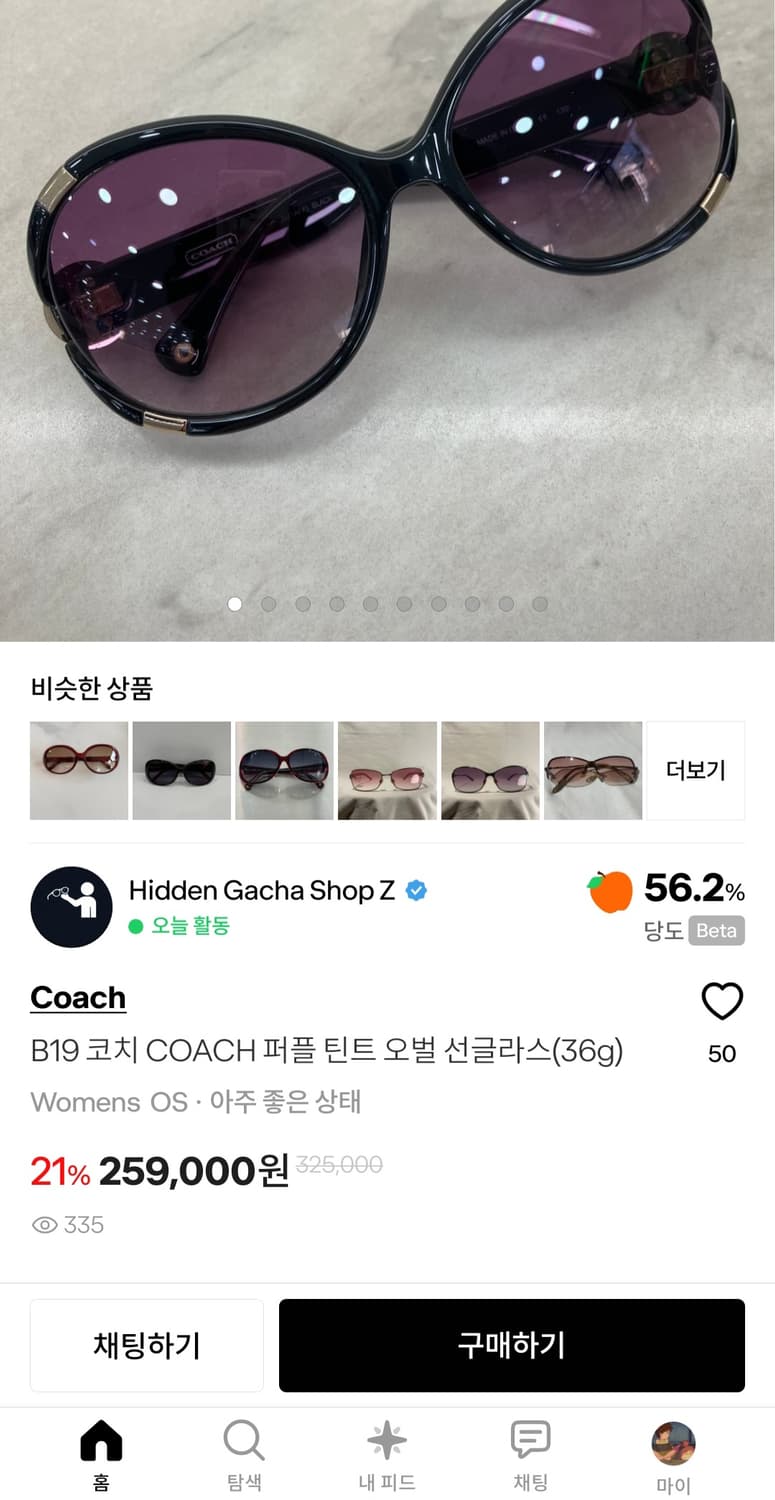Viewport: 775px width, 1500px height.
Task: Click the eye view-count icon
Action: tap(44, 1224)
